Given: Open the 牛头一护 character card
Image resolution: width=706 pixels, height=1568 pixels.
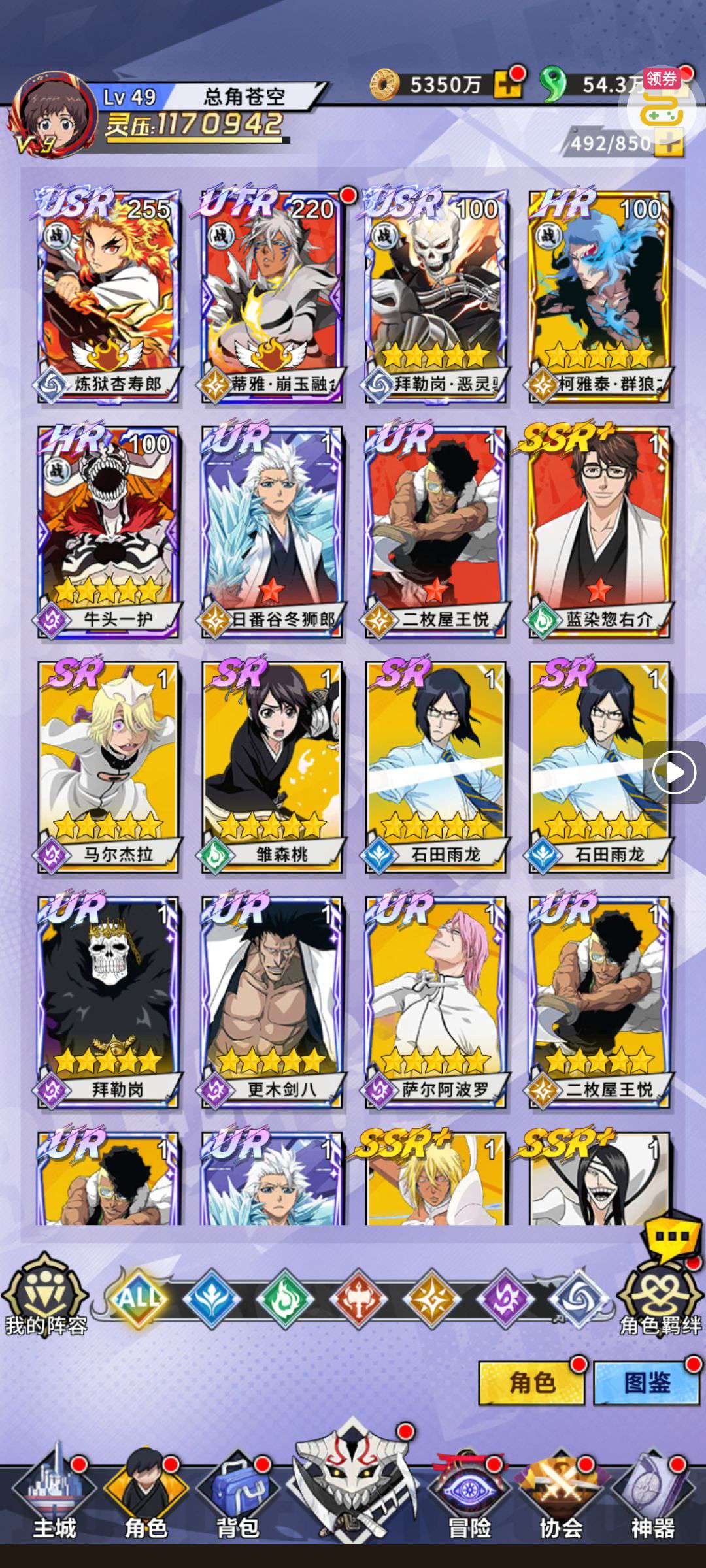Looking at the screenshot, I should click(x=109, y=529).
